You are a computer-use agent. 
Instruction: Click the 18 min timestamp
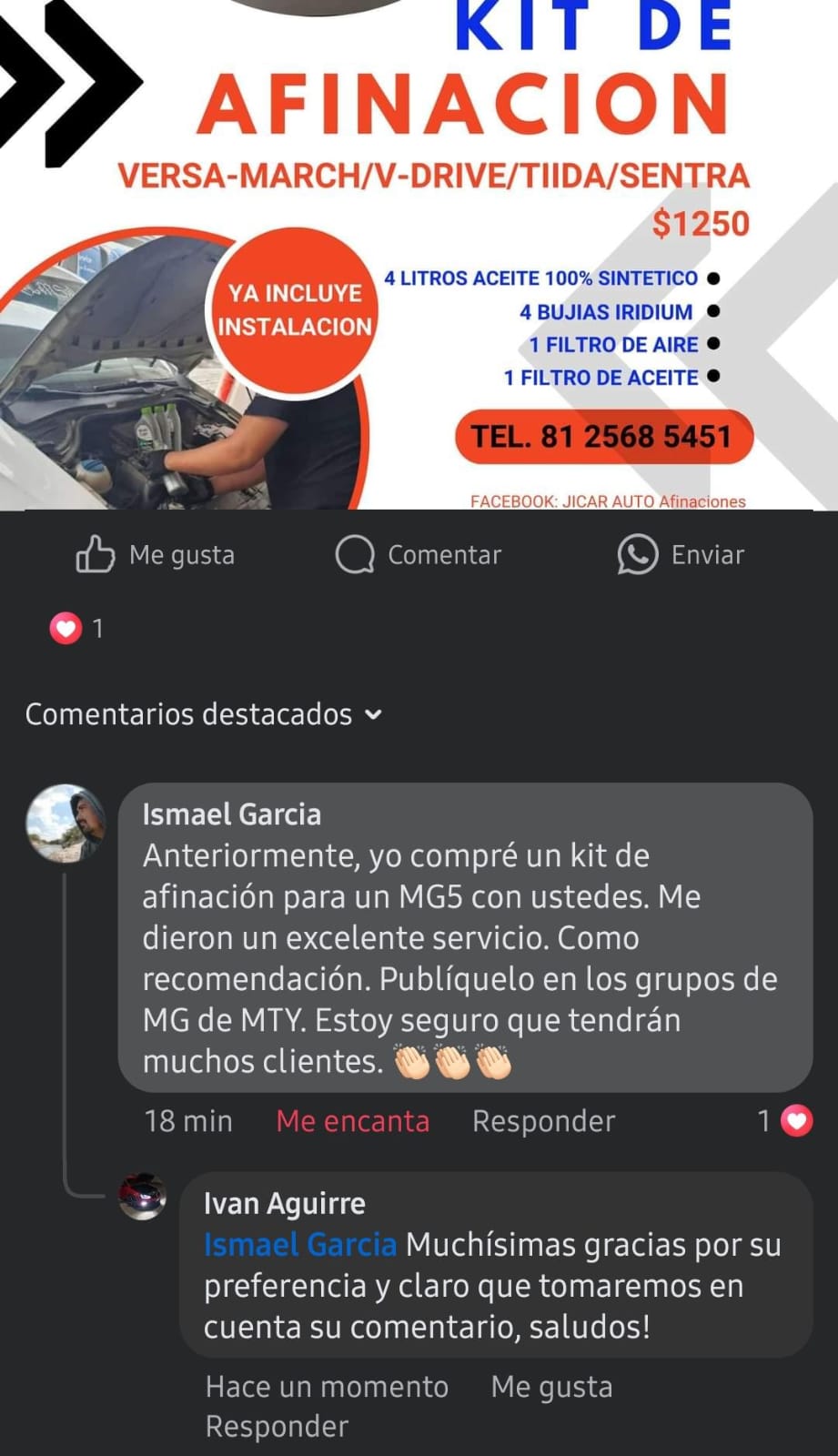click(187, 1121)
